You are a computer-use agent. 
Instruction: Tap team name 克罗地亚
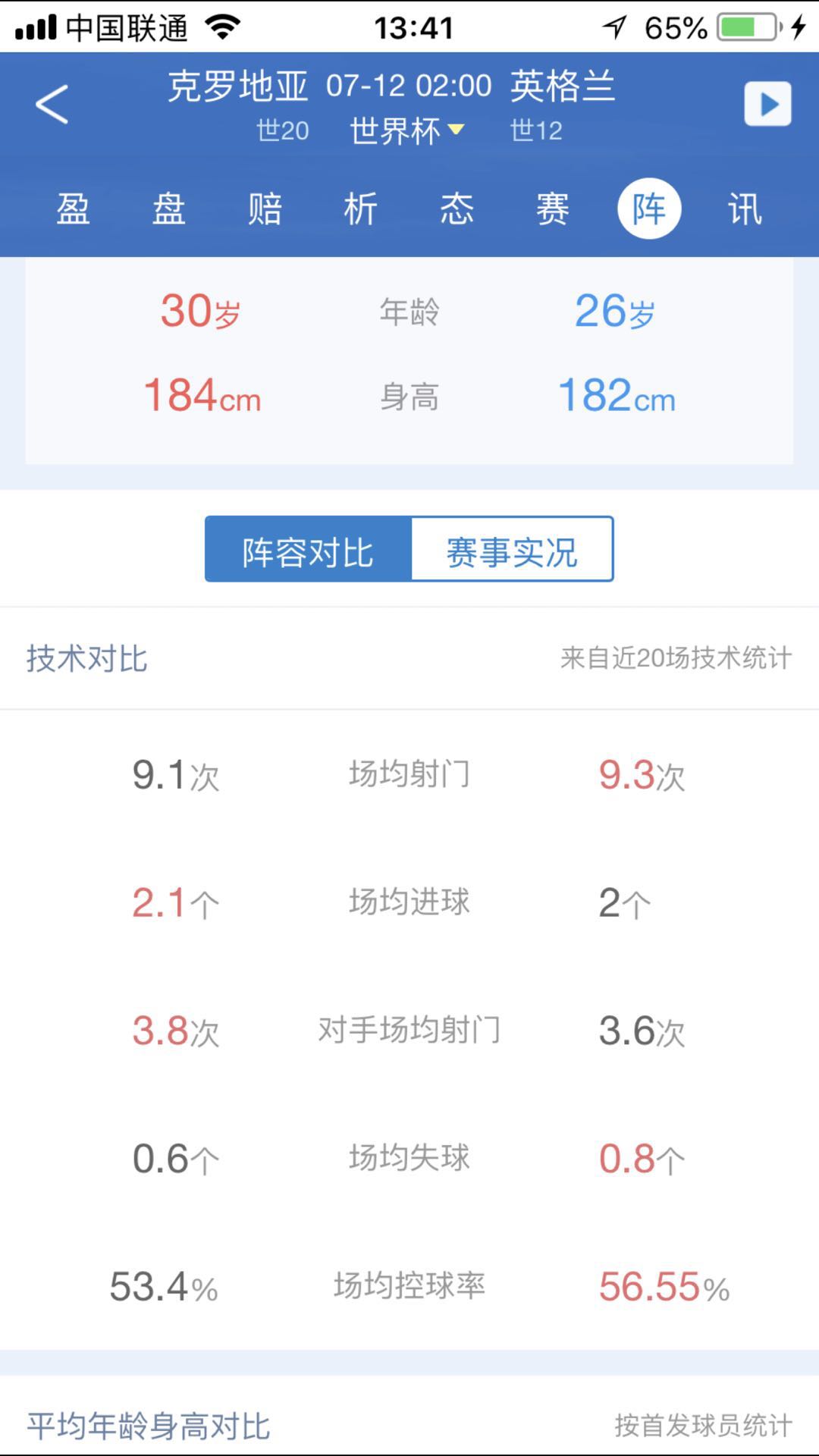point(236,86)
